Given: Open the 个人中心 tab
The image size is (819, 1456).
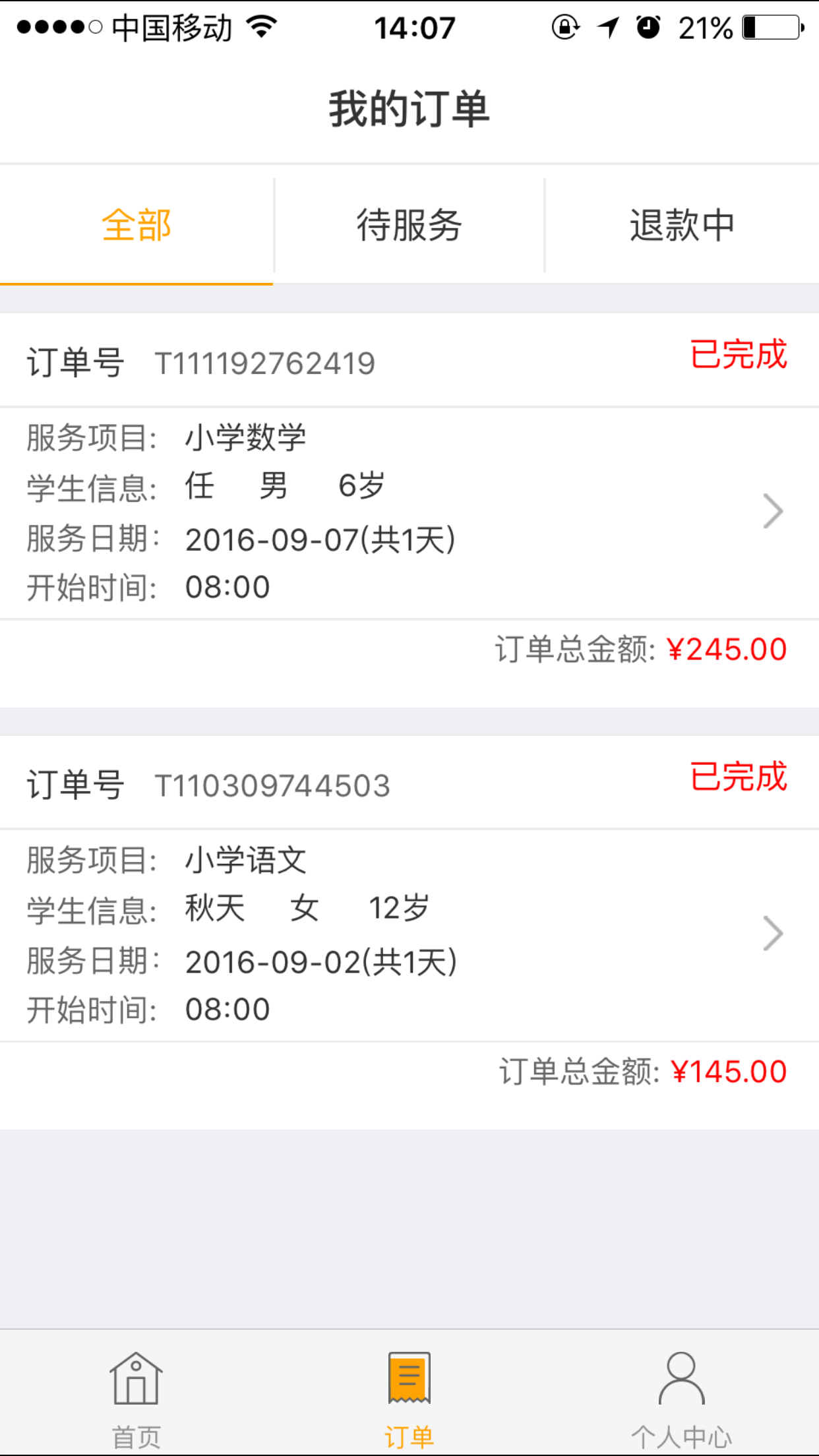Looking at the screenshot, I should click(682, 1393).
